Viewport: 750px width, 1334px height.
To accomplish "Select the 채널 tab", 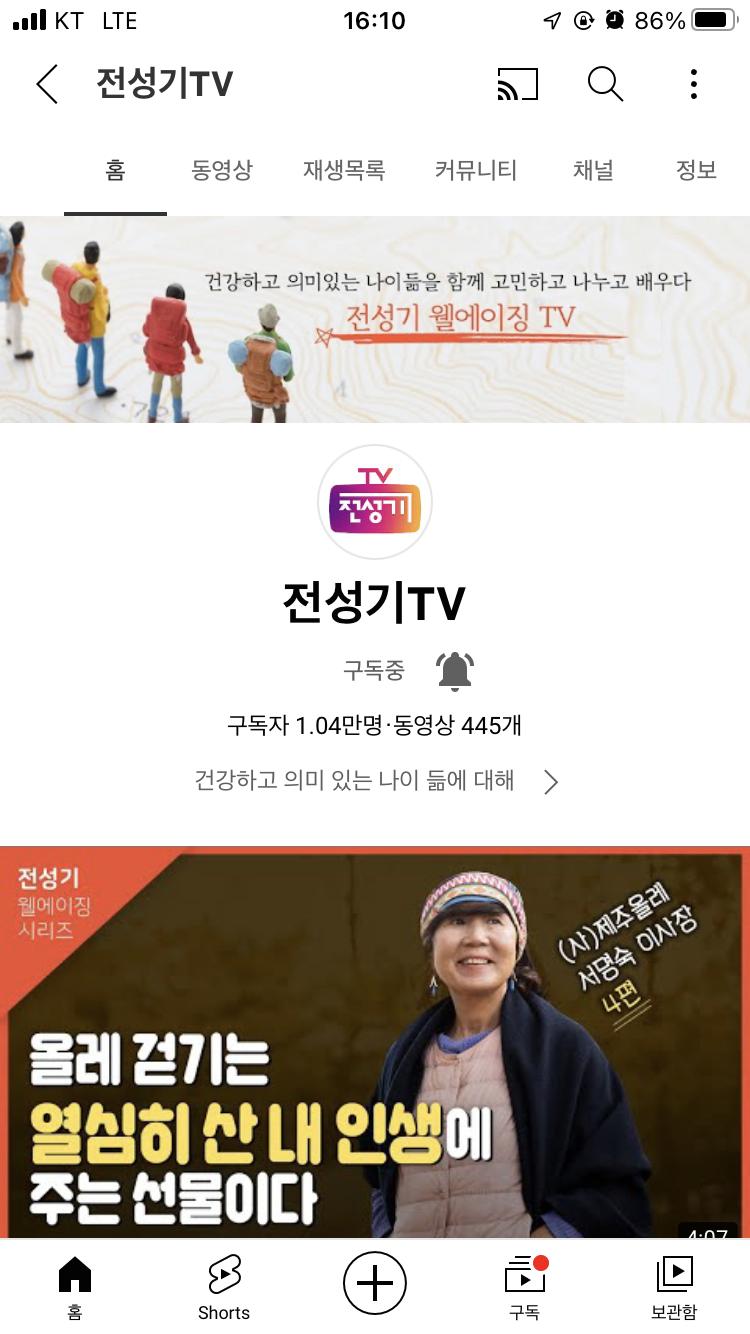I will 593,170.
